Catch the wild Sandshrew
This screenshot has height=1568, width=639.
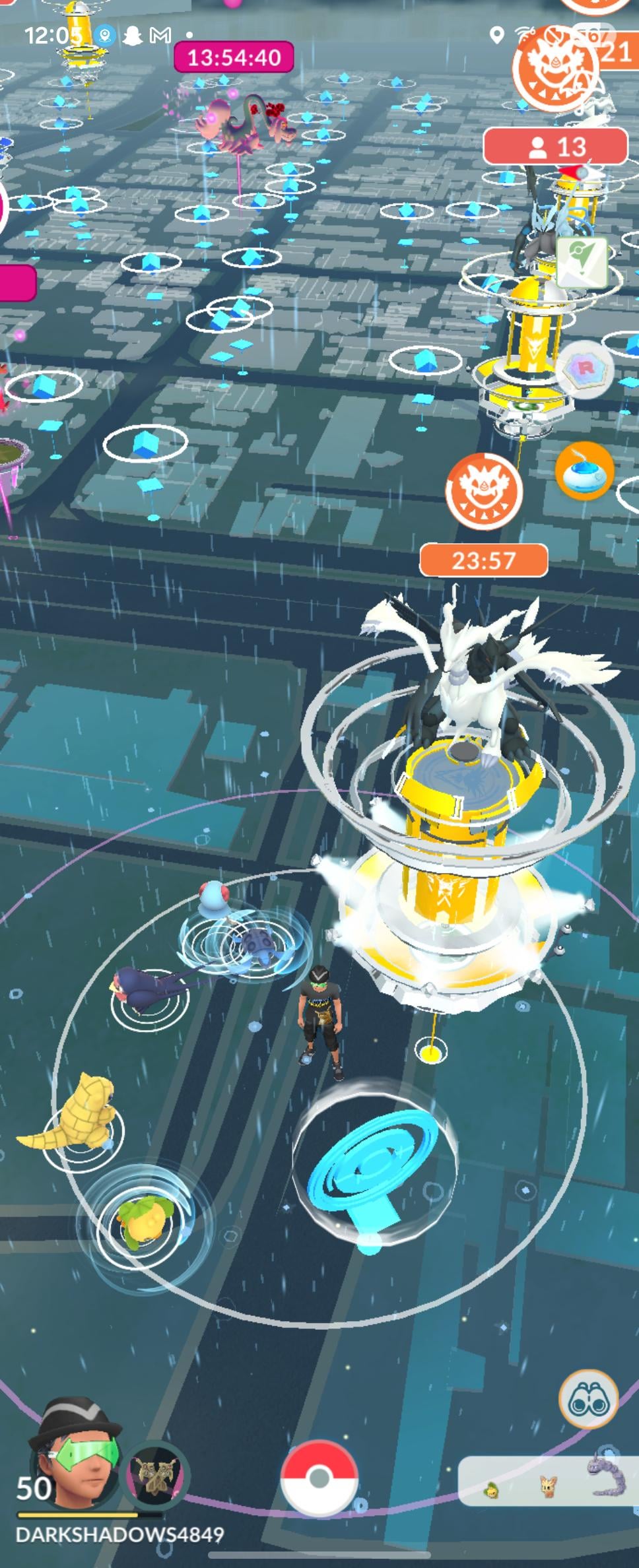(79, 1115)
